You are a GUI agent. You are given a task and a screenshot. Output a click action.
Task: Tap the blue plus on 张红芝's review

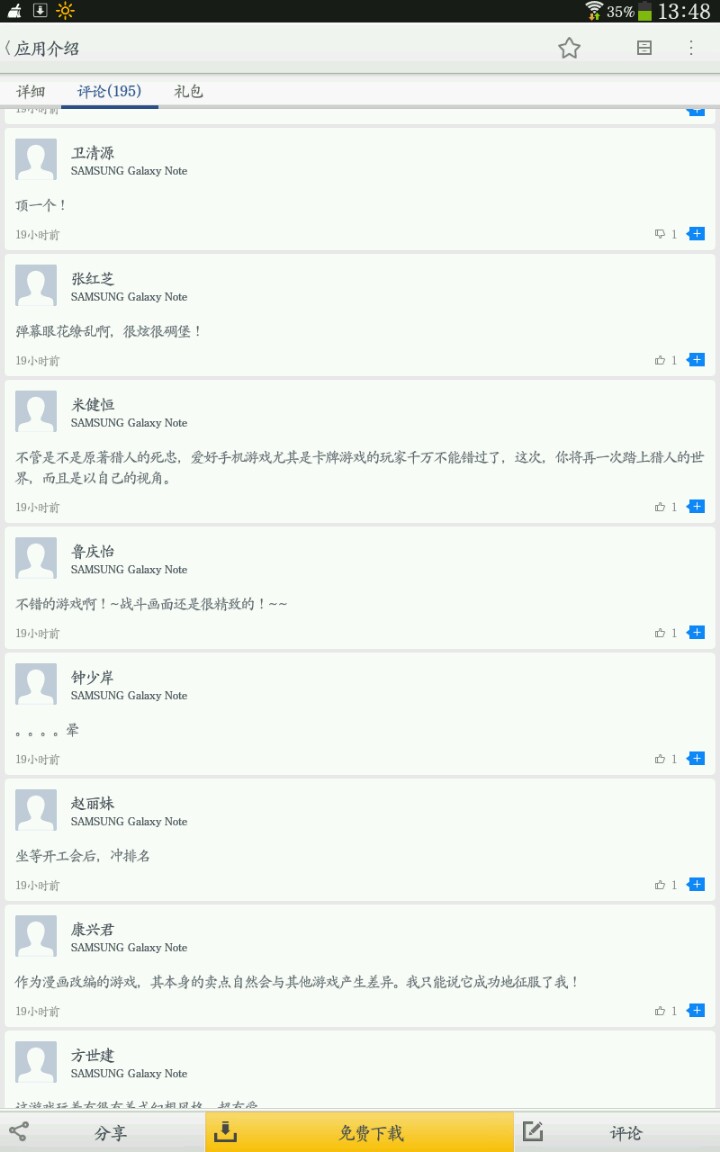[x=697, y=360]
